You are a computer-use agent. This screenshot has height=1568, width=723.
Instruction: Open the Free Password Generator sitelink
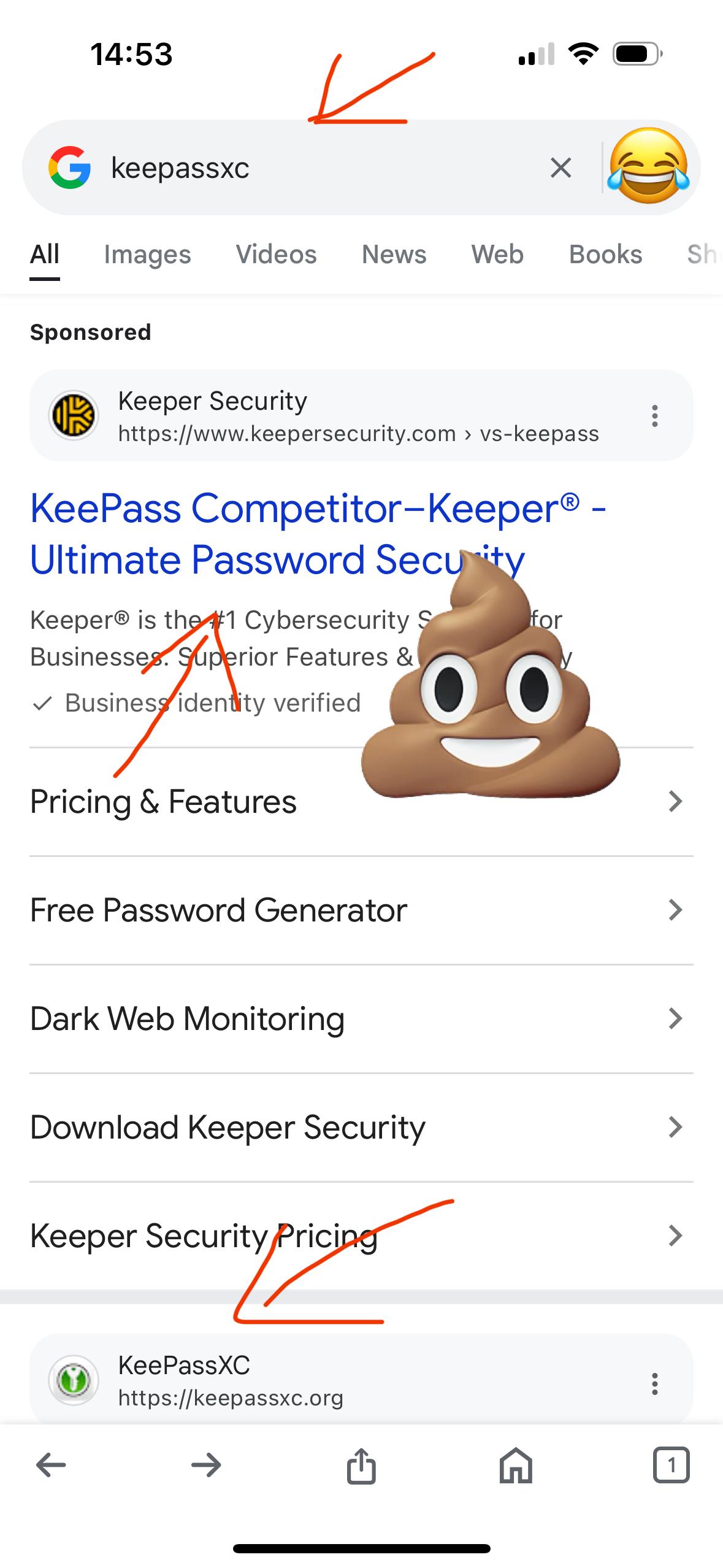[361, 910]
